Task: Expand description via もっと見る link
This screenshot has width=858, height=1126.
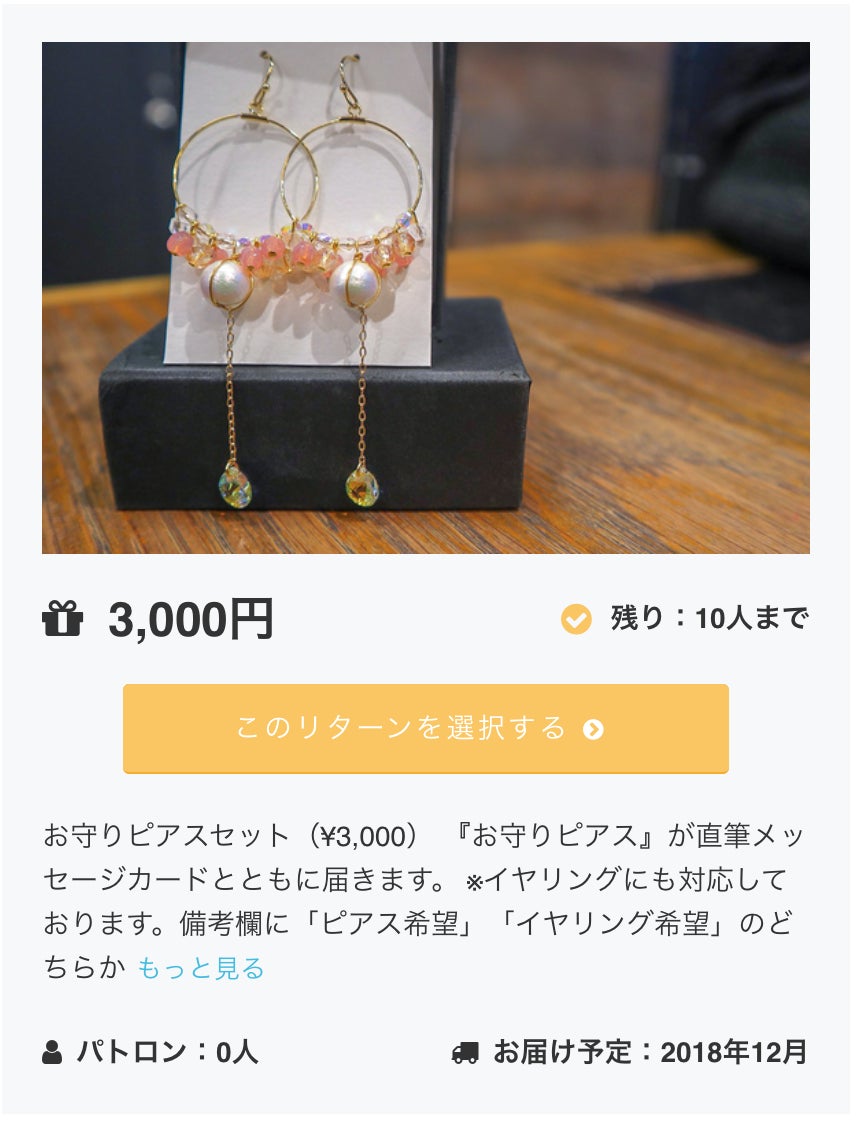Action: pyautogui.click(x=200, y=968)
